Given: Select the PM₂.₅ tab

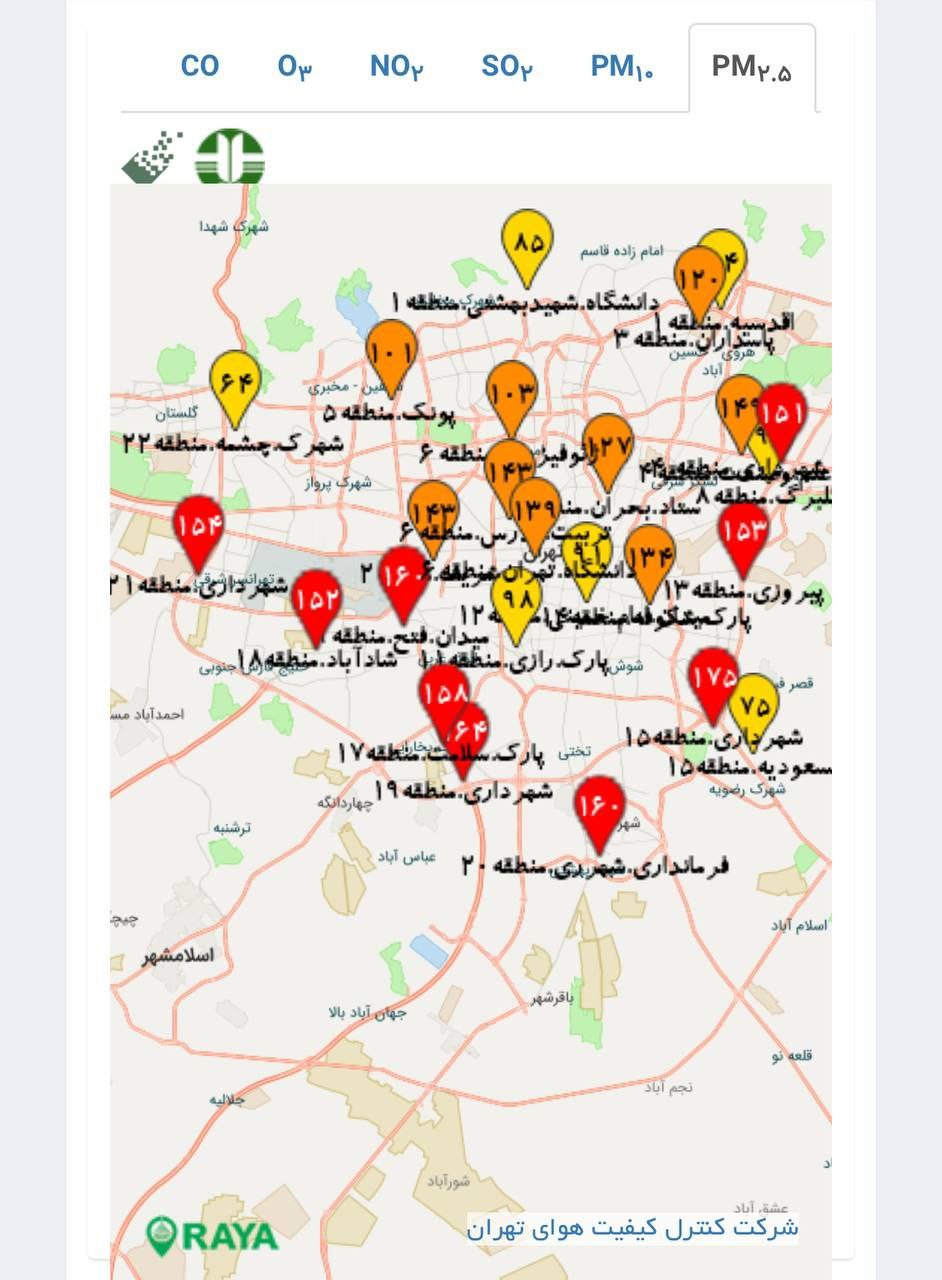Looking at the screenshot, I should pyautogui.click(x=751, y=67).
